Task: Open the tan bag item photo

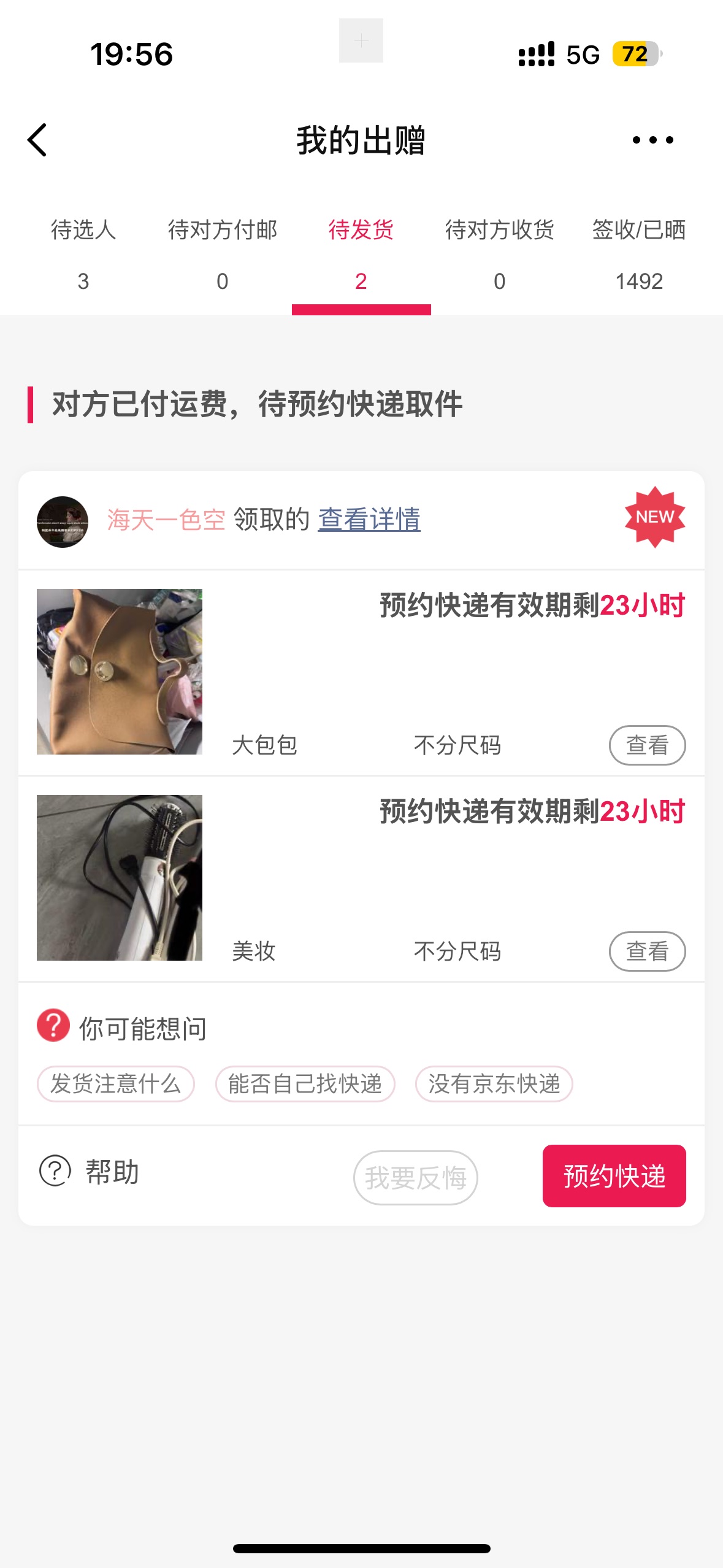Action: click(x=120, y=672)
